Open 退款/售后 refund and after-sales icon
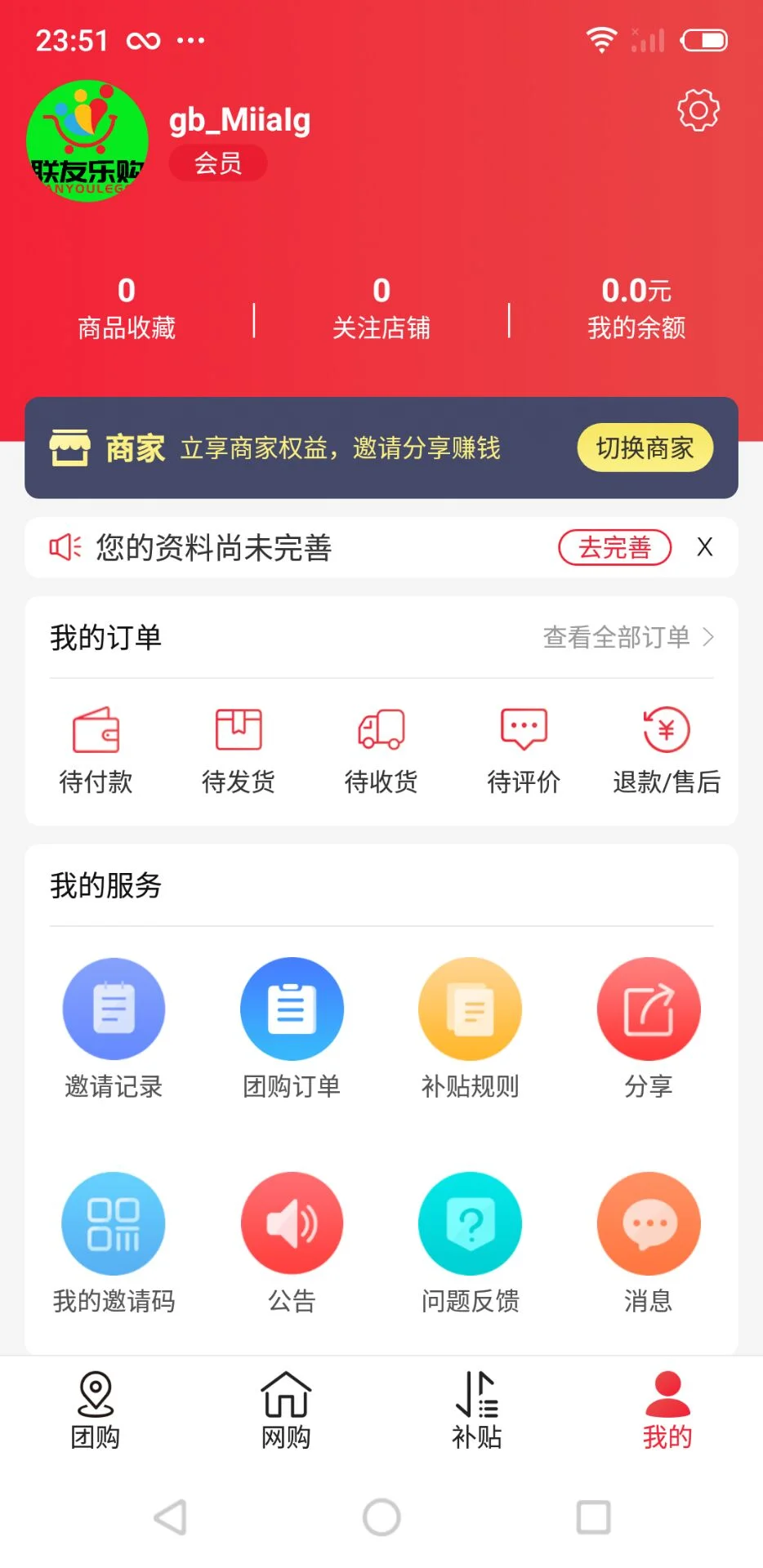Screen dimensions: 763x1568 (666, 750)
